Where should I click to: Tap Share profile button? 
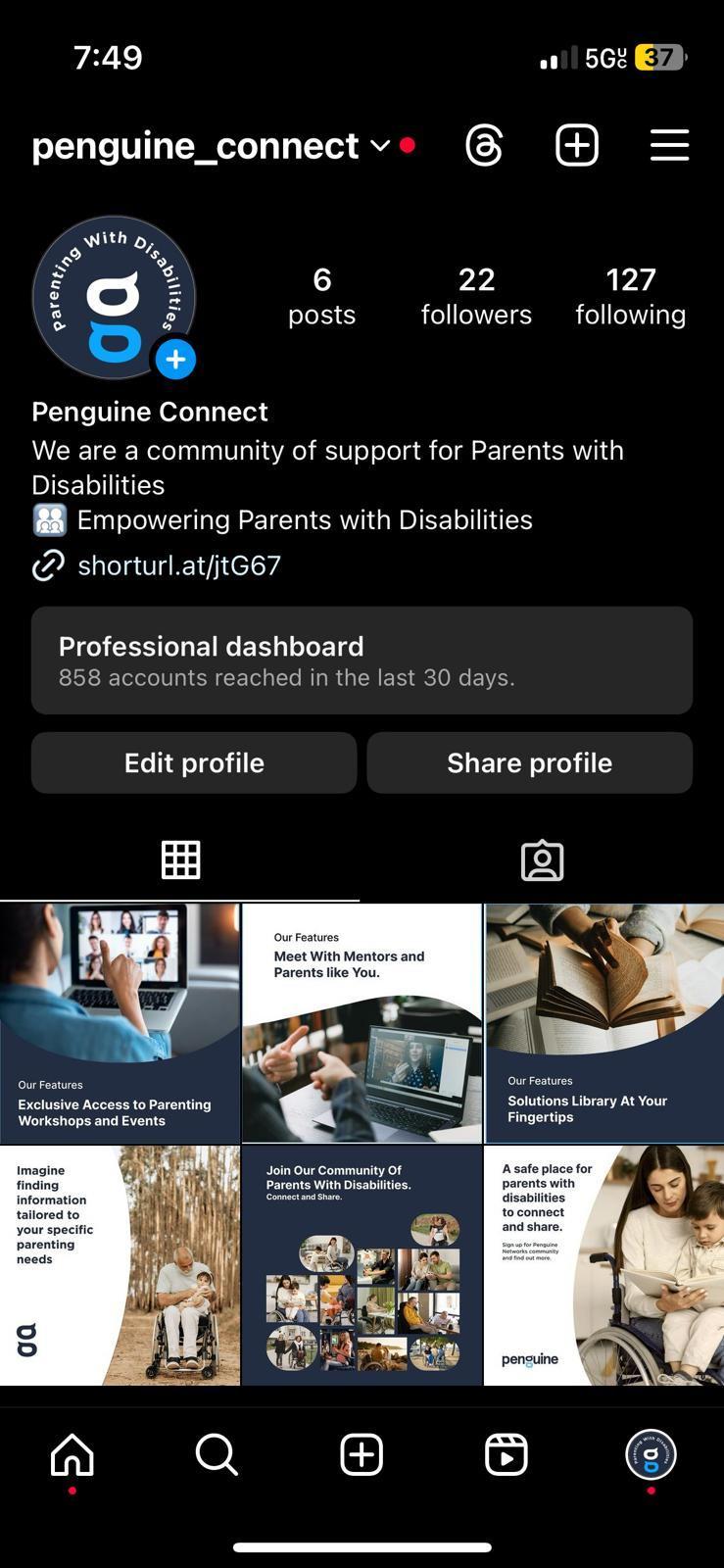point(529,762)
